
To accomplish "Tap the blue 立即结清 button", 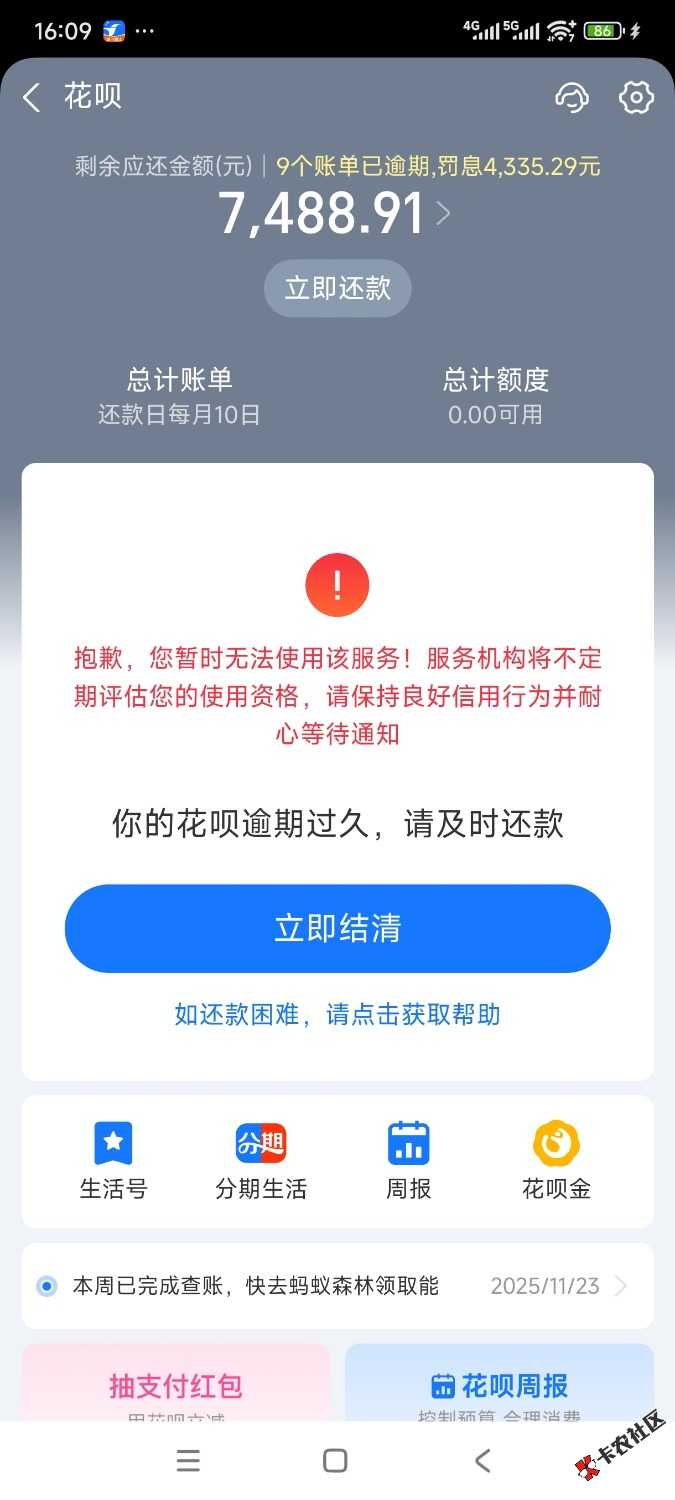I will (x=337, y=928).
